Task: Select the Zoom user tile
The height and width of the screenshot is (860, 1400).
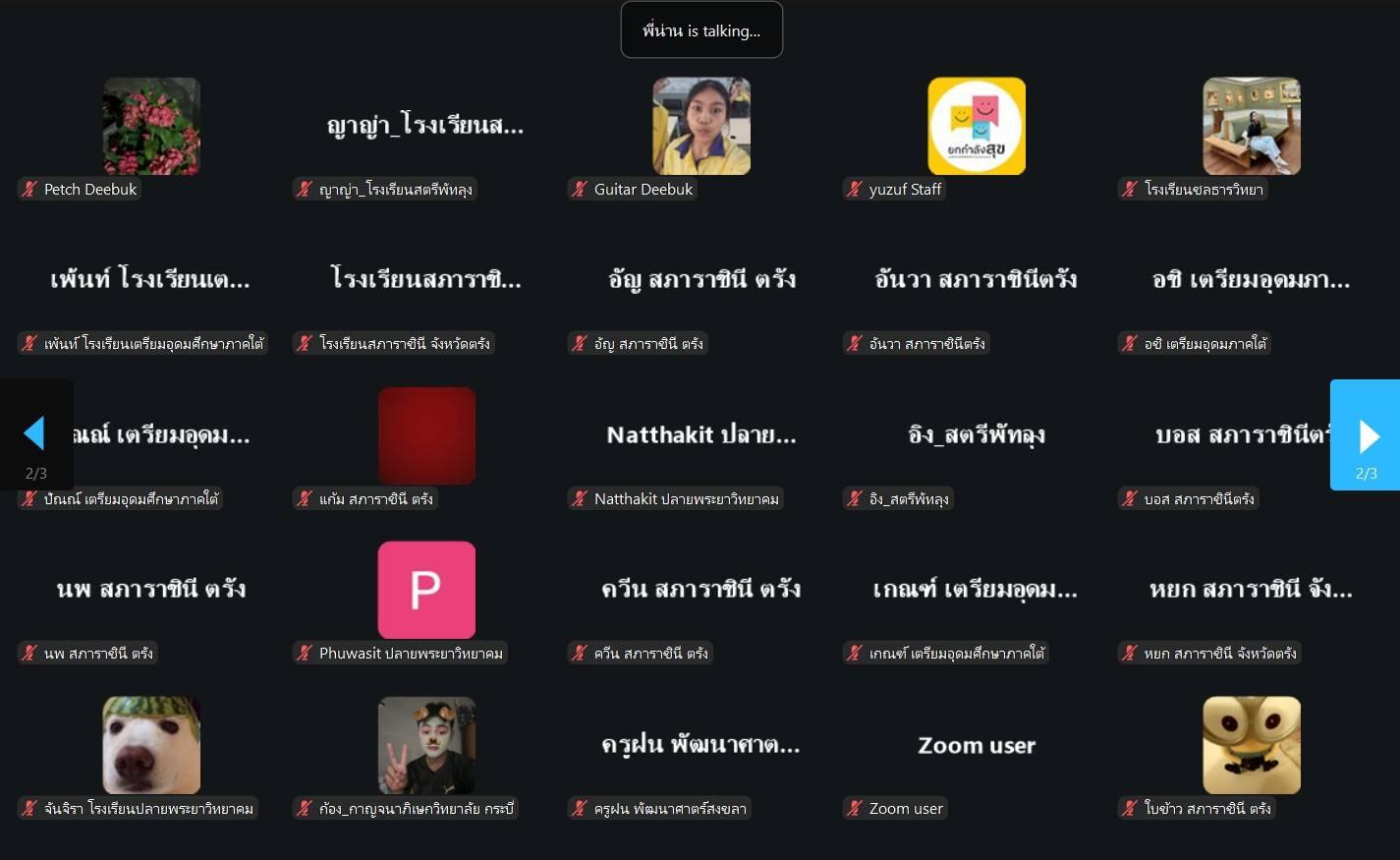Action: coord(977,746)
